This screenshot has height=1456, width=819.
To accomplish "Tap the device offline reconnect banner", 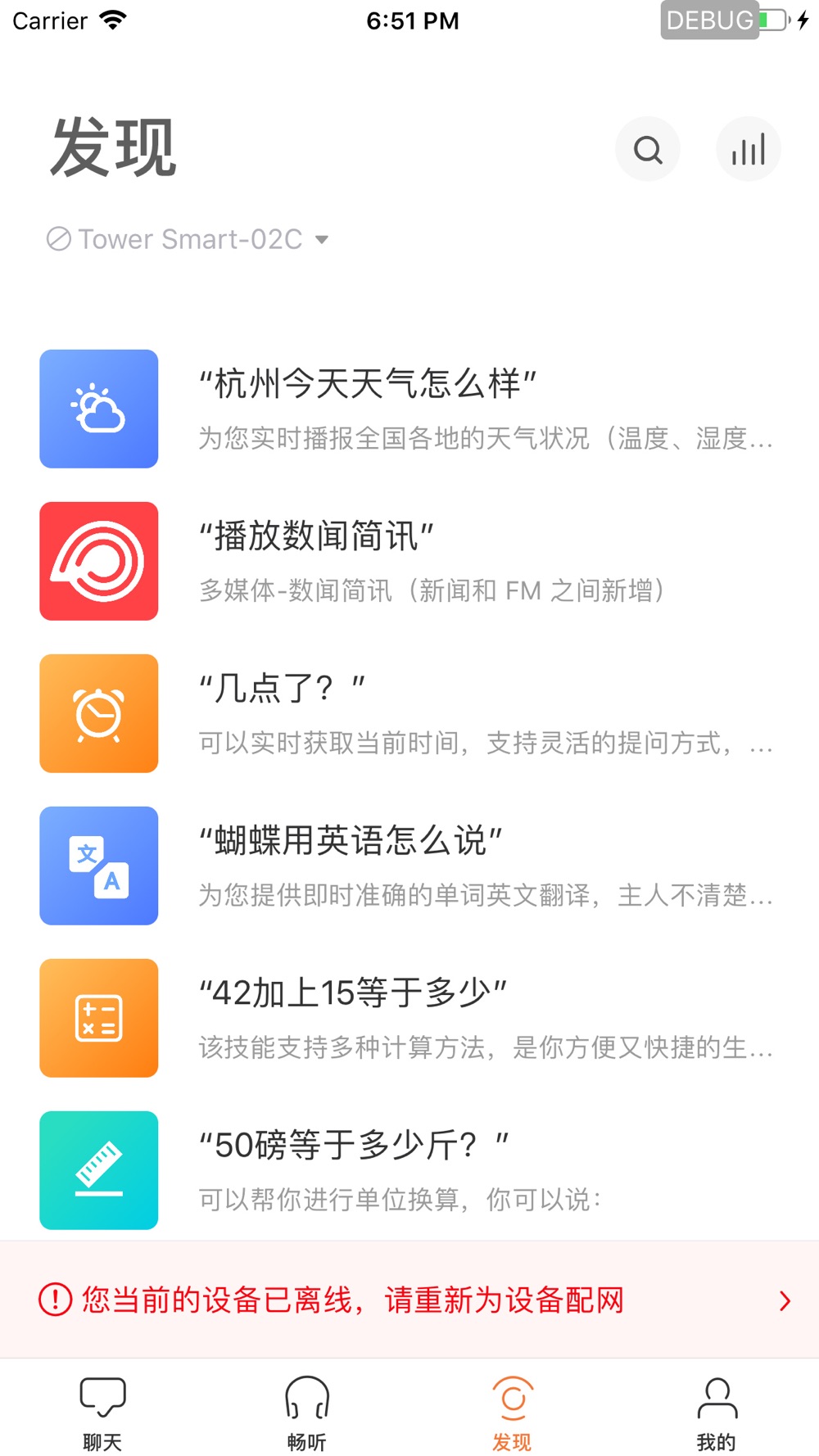I will 409,1300.
